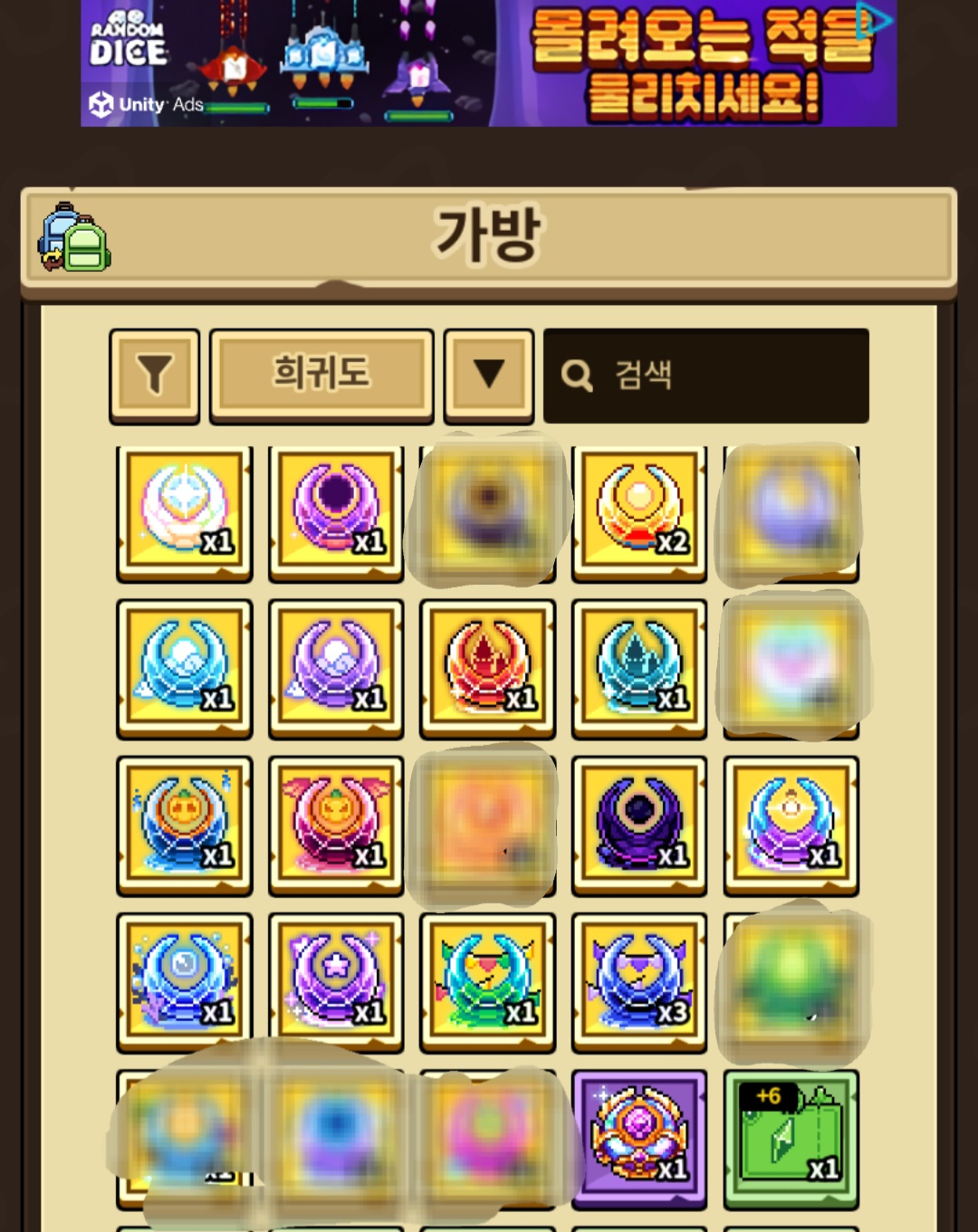978x1232 pixels.
Task: Tap the 검색 search field
Action: pos(706,376)
